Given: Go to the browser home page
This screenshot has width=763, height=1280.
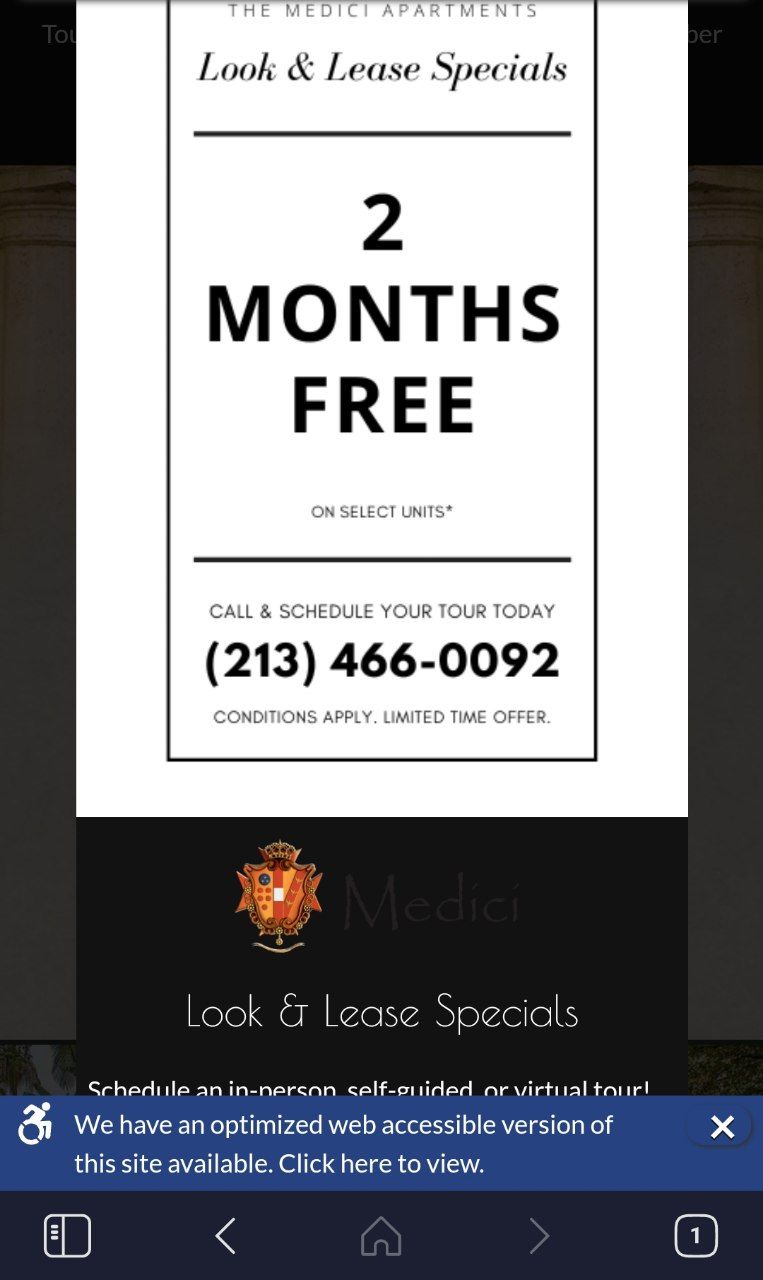Looking at the screenshot, I should click(381, 1236).
